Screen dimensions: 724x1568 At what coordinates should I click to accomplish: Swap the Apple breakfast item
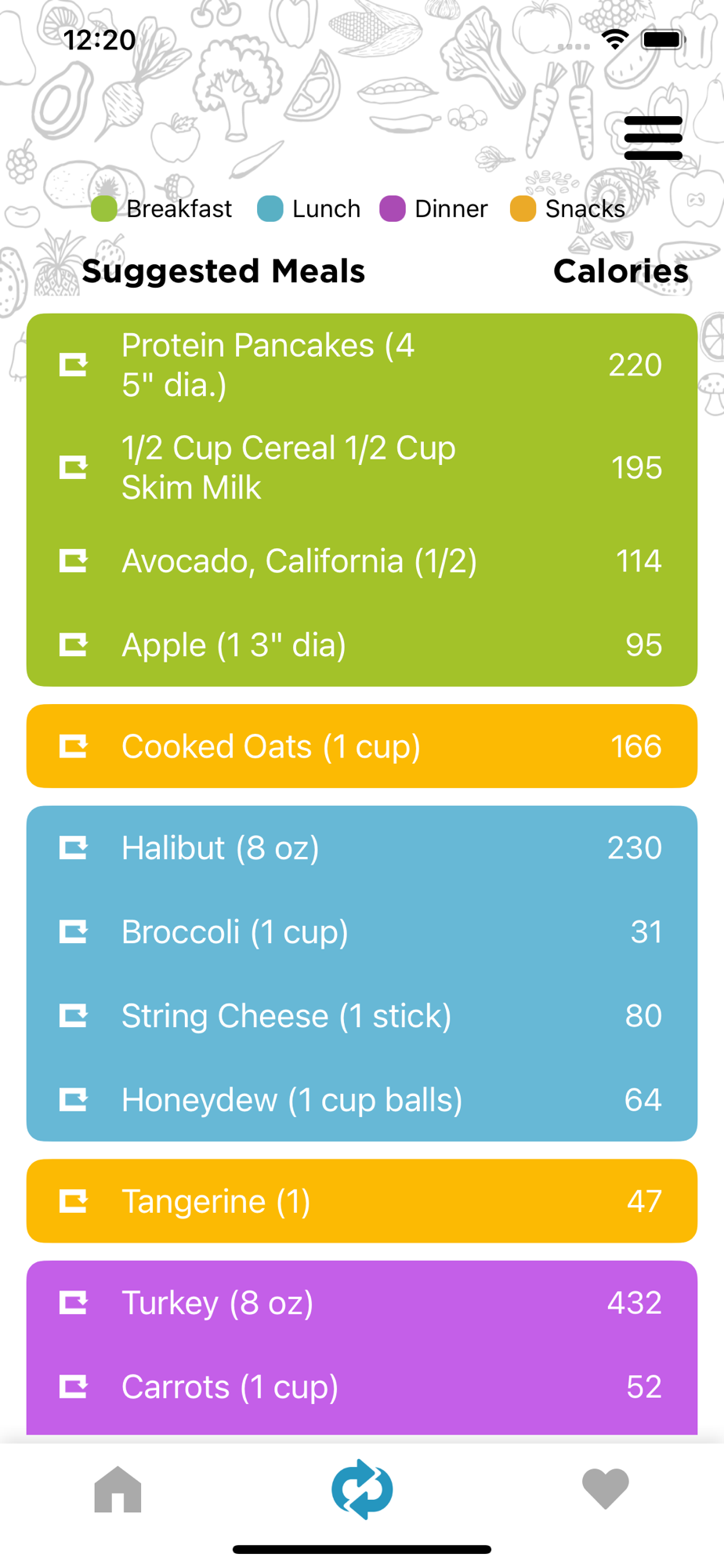pos(74,644)
